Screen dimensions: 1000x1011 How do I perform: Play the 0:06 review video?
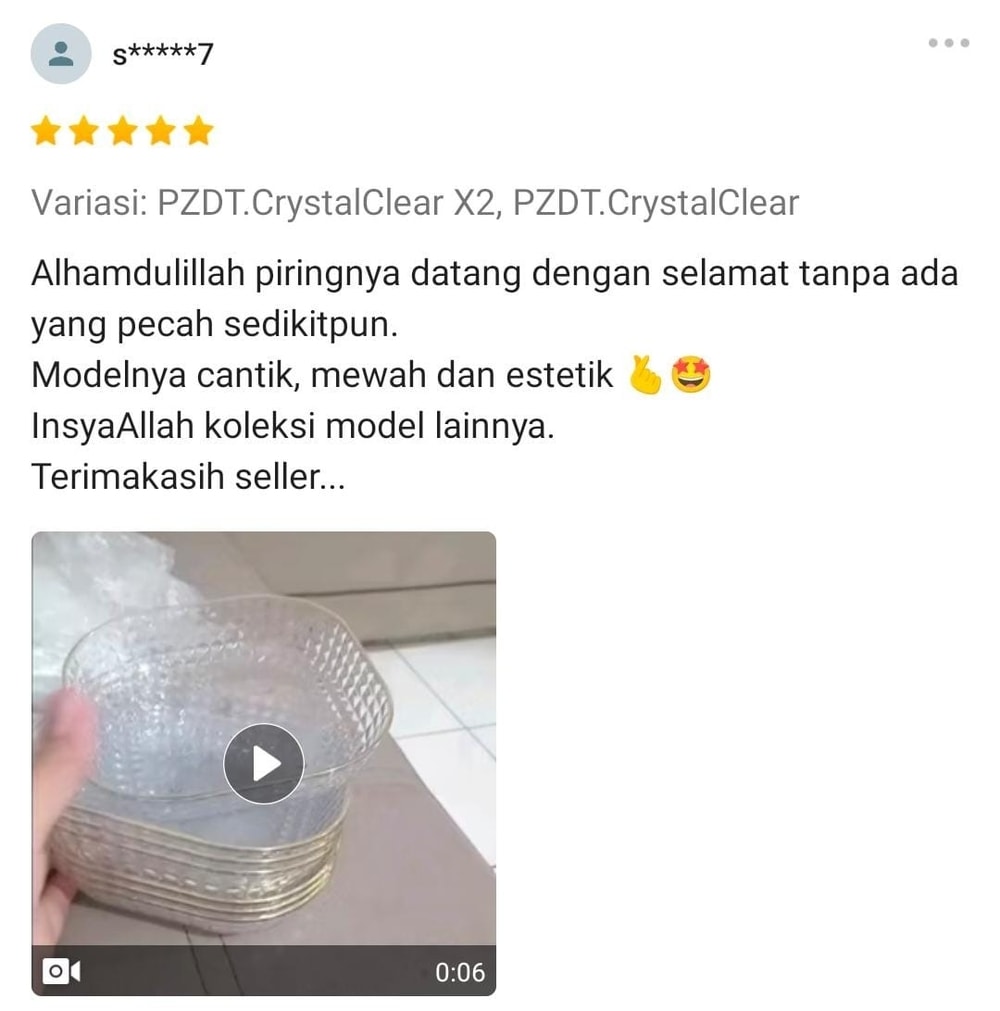[x=263, y=764]
